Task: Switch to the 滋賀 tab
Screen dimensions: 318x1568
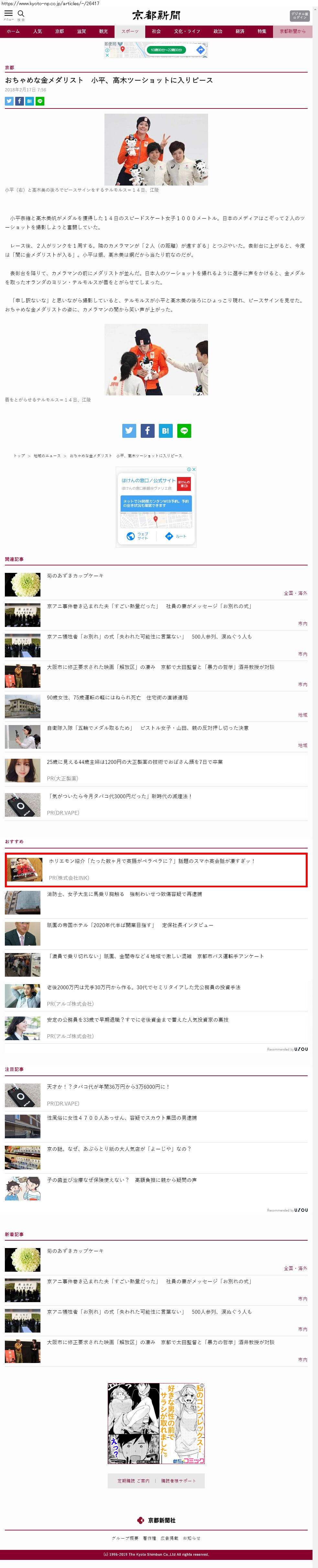Action: (x=81, y=31)
